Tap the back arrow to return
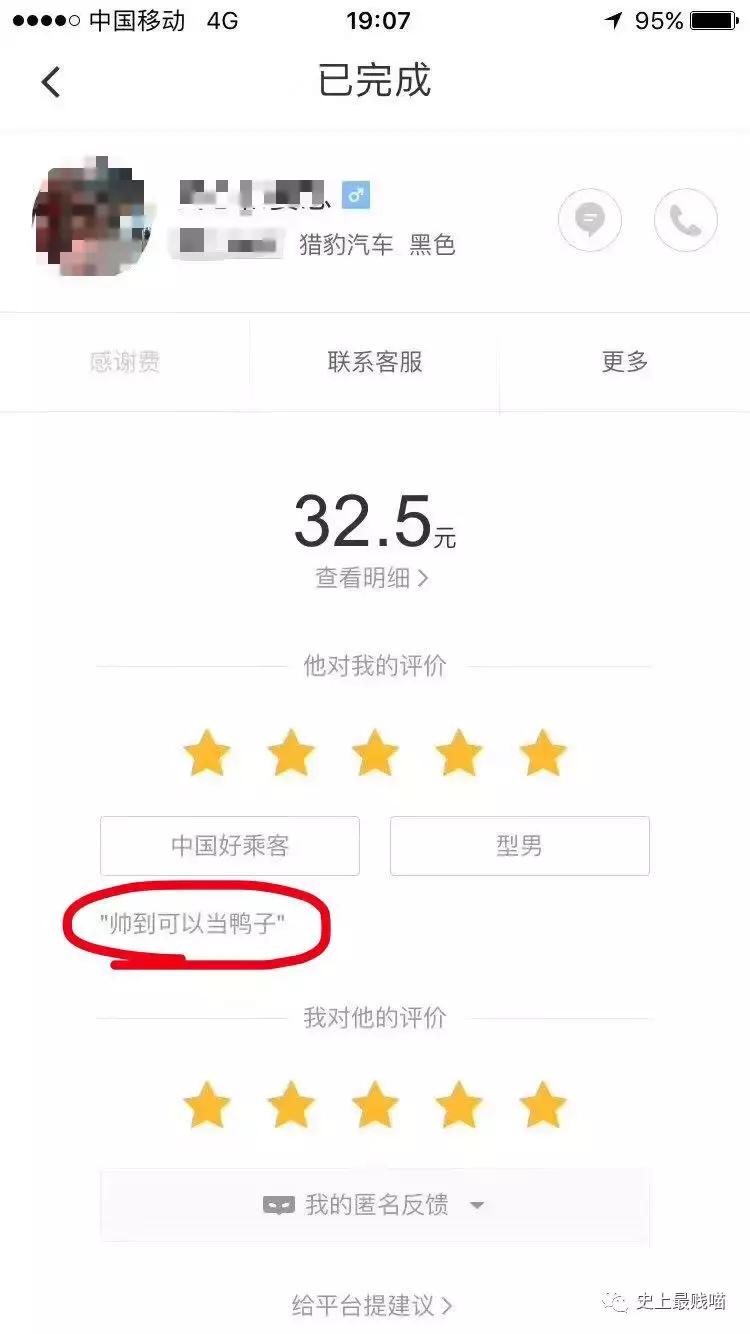Viewport: 750px width, 1334px height. tap(50, 82)
